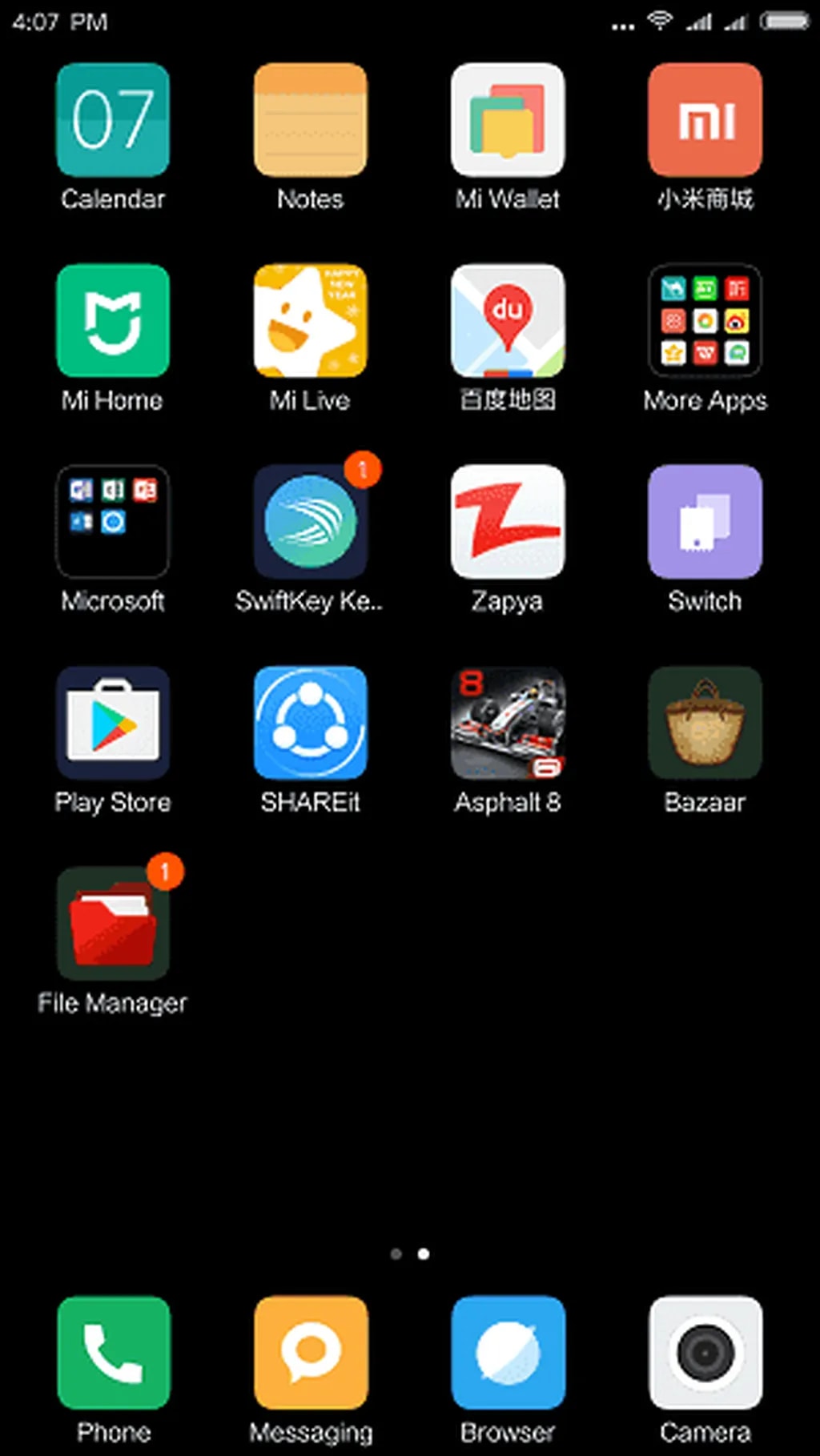The height and width of the screenshot is (1456, 820).
Task: Launch the Zapya app
Action: pyautogui.click(x=508, y=522)
